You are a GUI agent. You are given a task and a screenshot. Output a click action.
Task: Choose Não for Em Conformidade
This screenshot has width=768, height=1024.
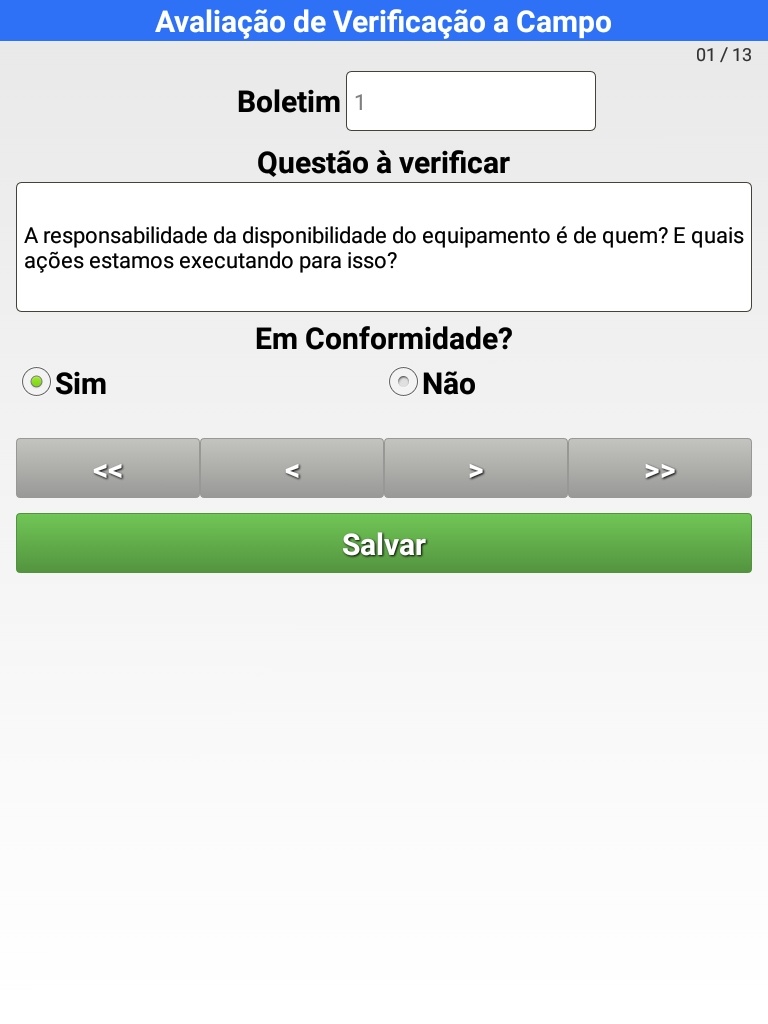403,382
